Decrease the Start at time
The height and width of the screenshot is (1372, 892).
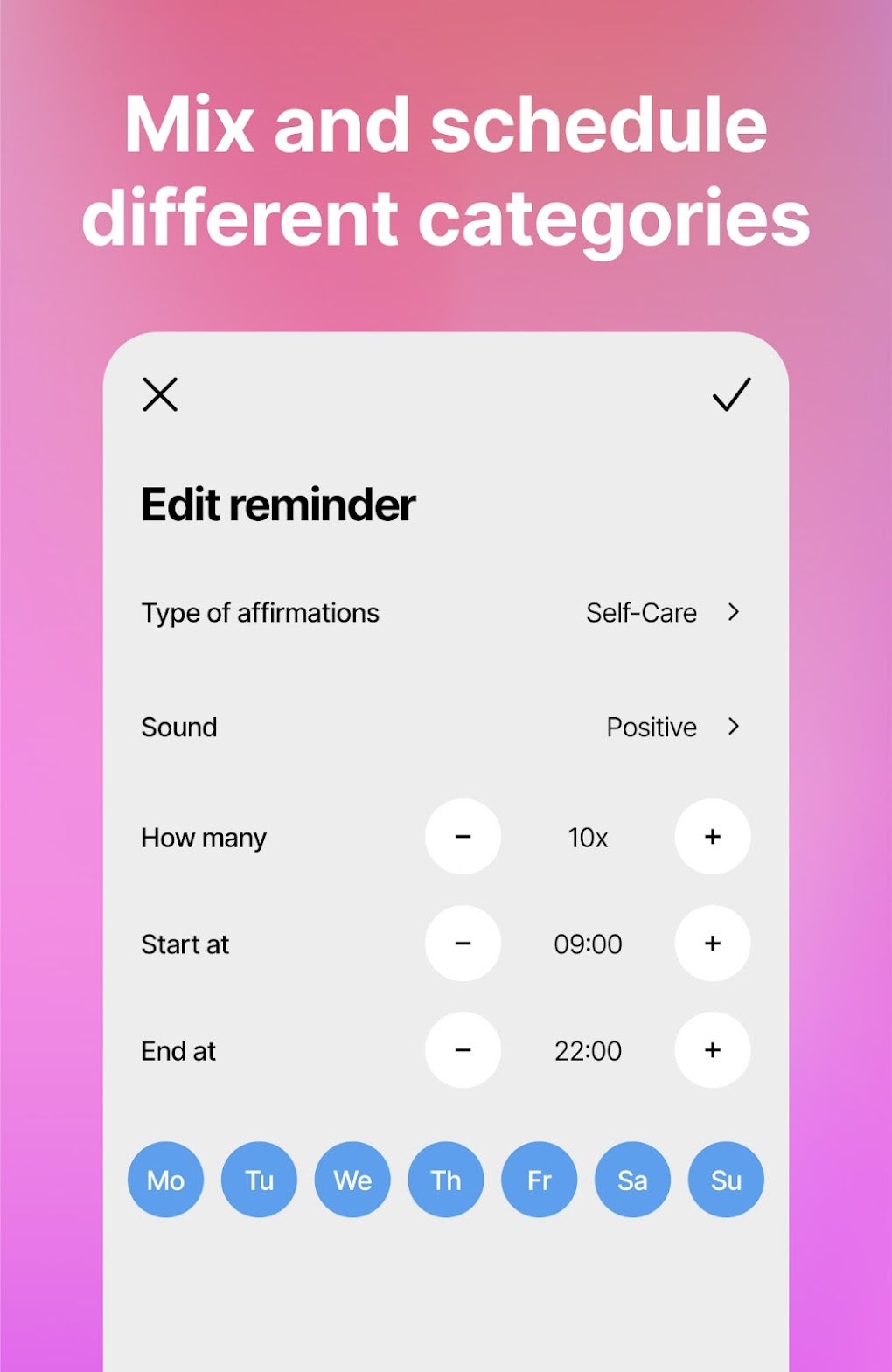click(x=463, y=944)
